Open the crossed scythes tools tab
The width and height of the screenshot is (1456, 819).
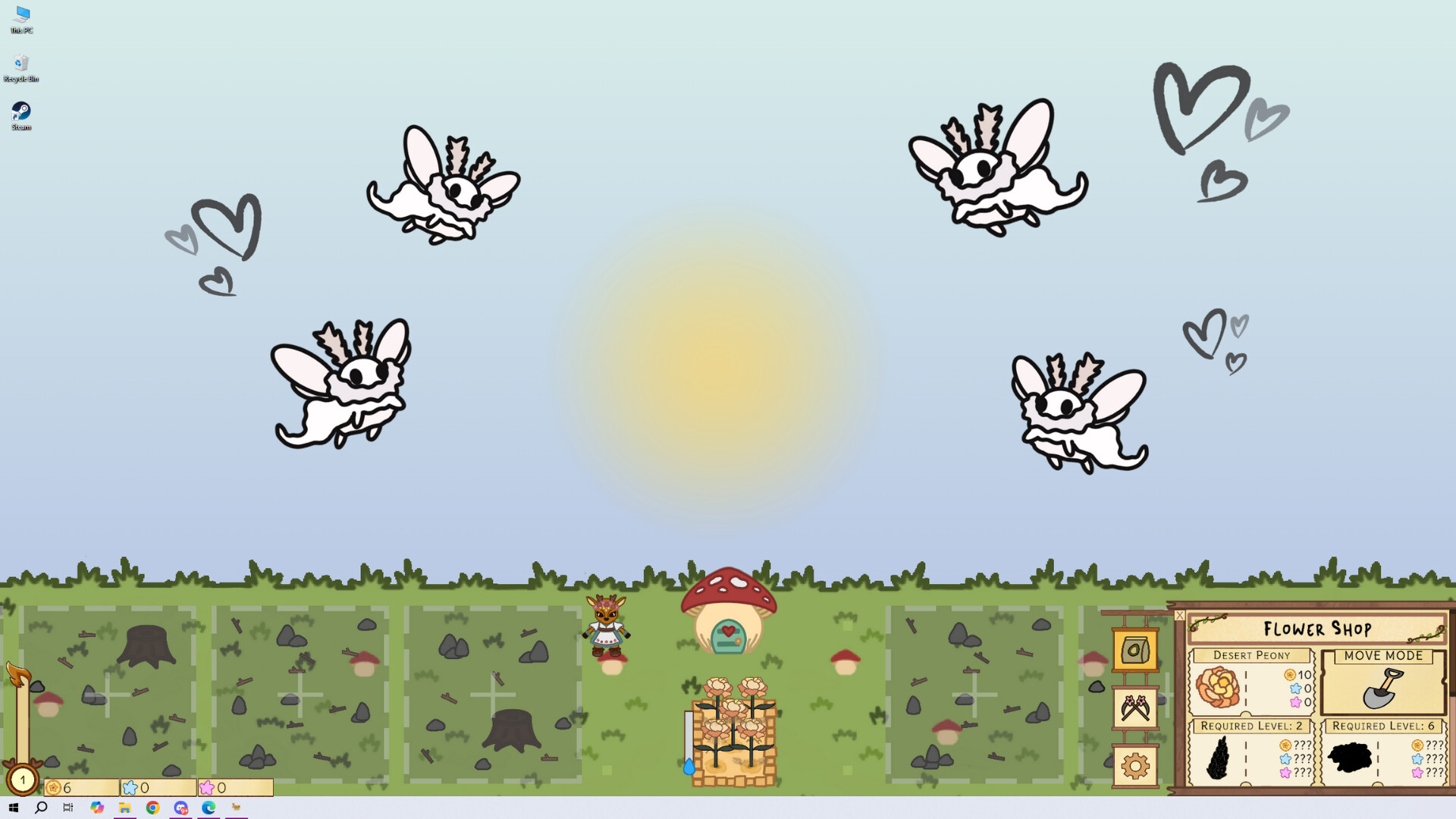coord(1134,708)
